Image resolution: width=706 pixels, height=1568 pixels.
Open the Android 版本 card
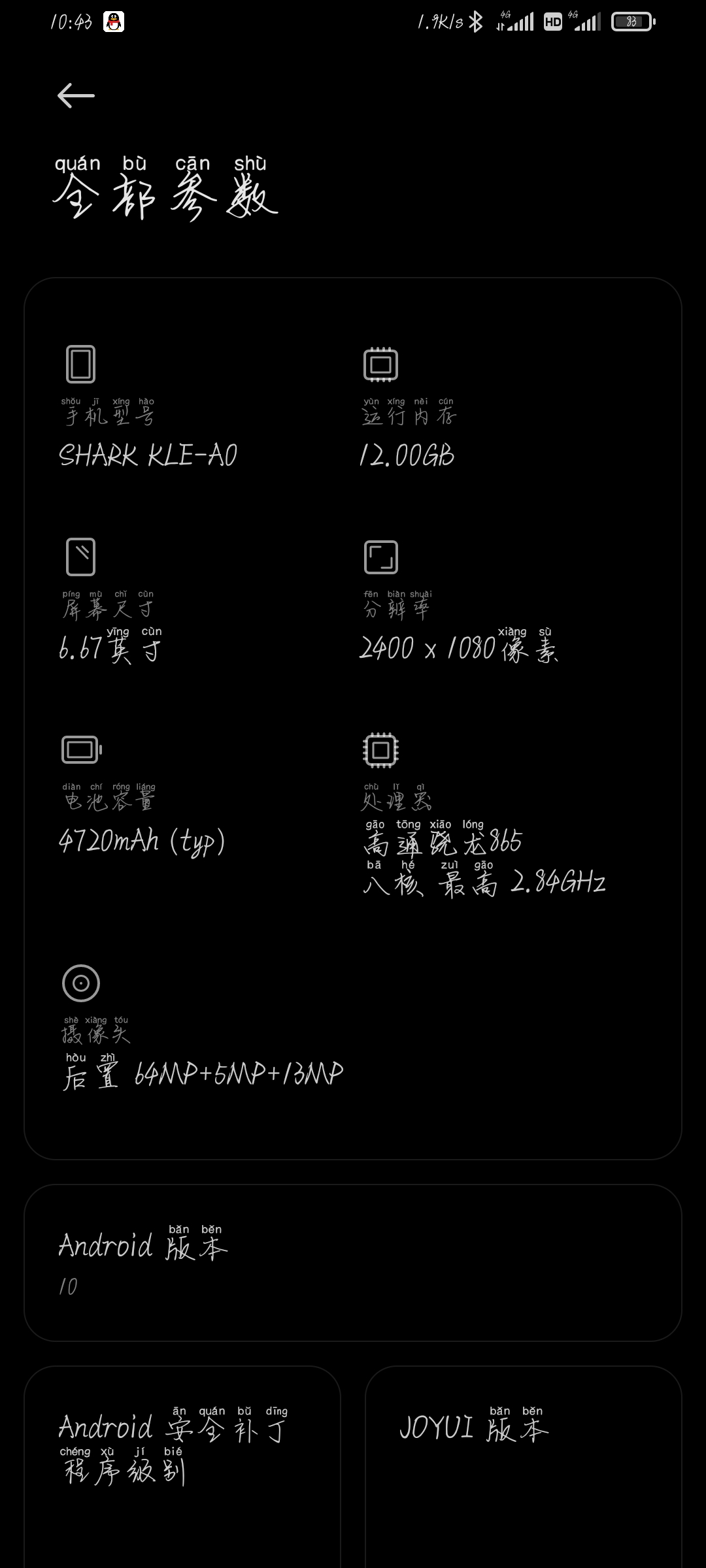pos(353,1263)
